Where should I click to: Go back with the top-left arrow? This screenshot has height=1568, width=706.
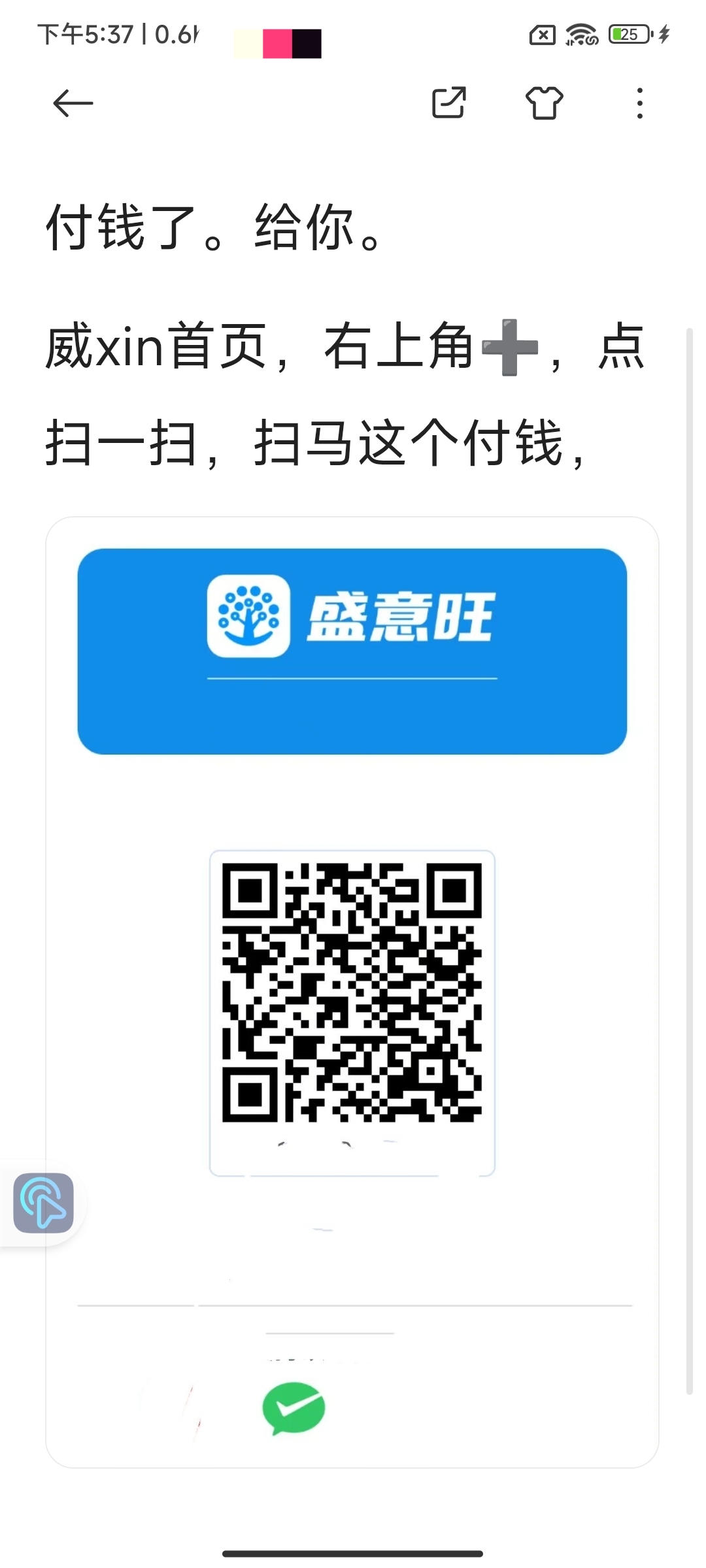coord(73,103)
